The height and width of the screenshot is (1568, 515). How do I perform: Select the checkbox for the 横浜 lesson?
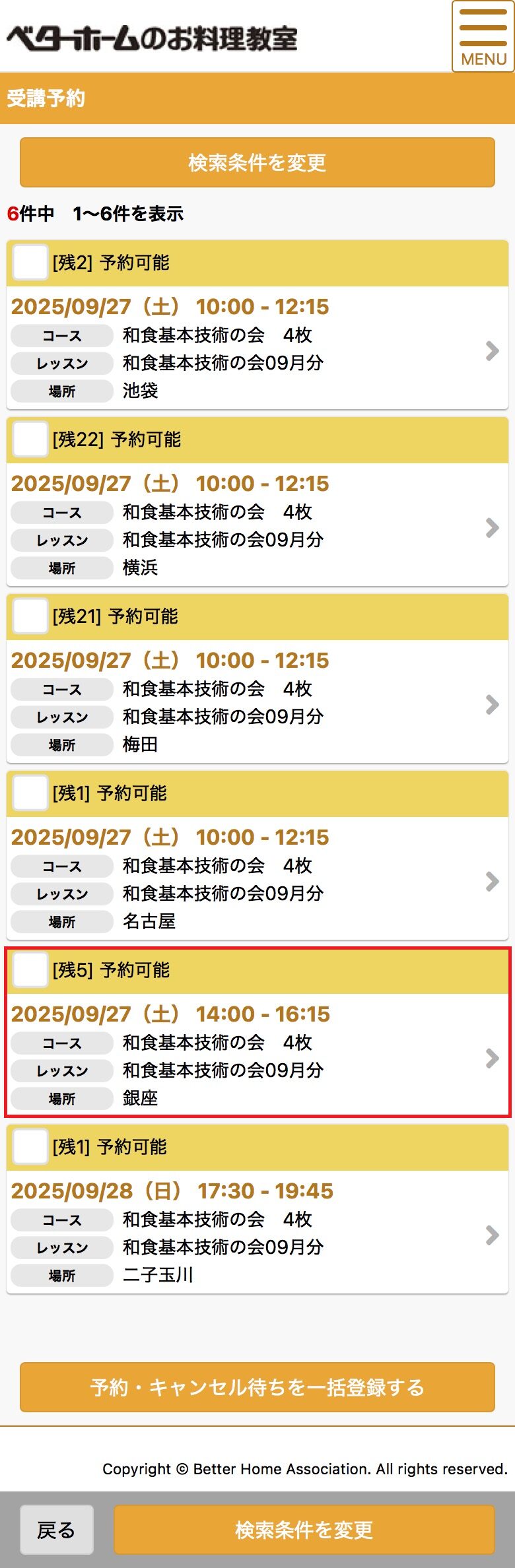[30, 439]
